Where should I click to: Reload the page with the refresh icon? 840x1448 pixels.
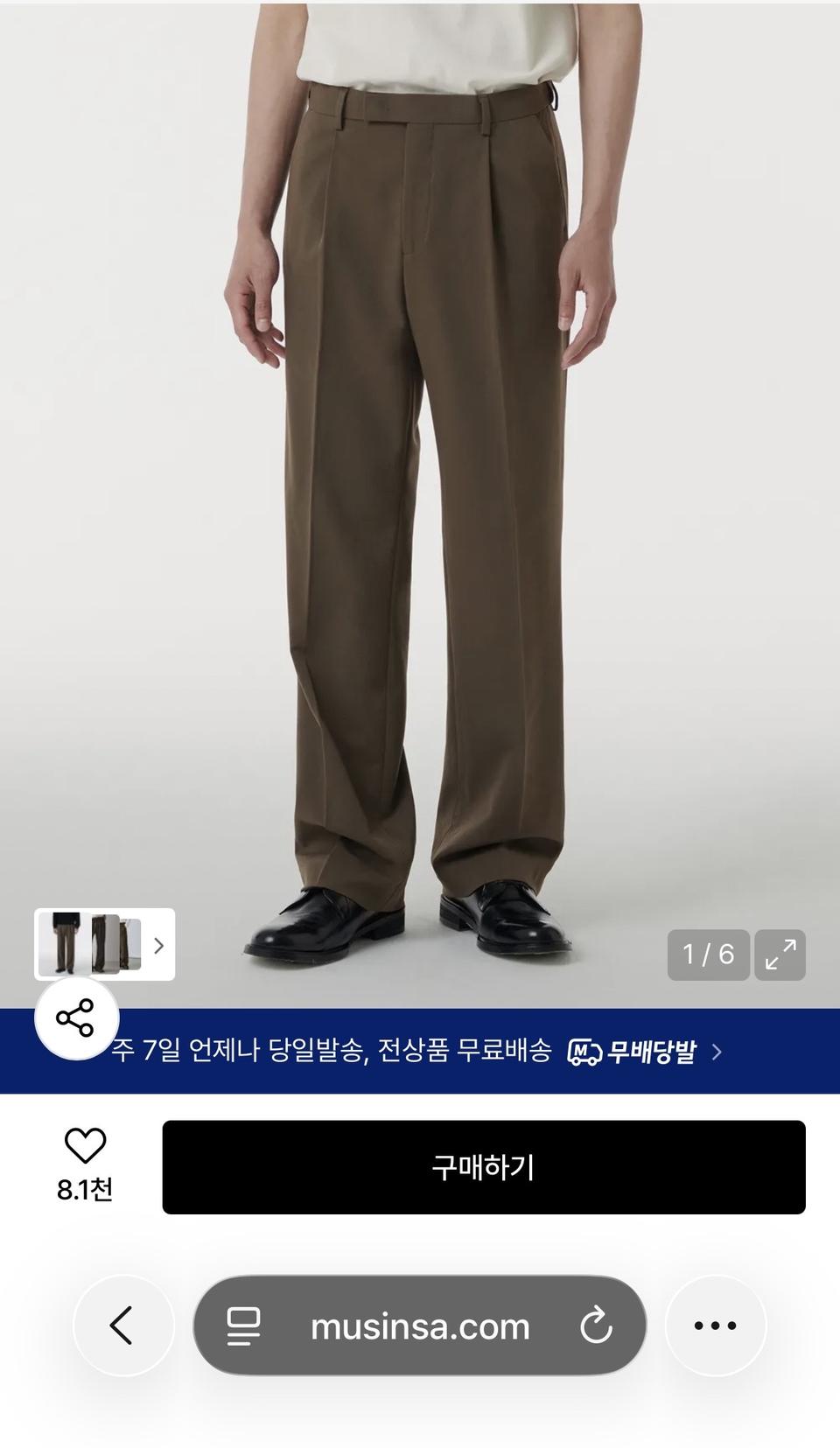[598, 1326]
